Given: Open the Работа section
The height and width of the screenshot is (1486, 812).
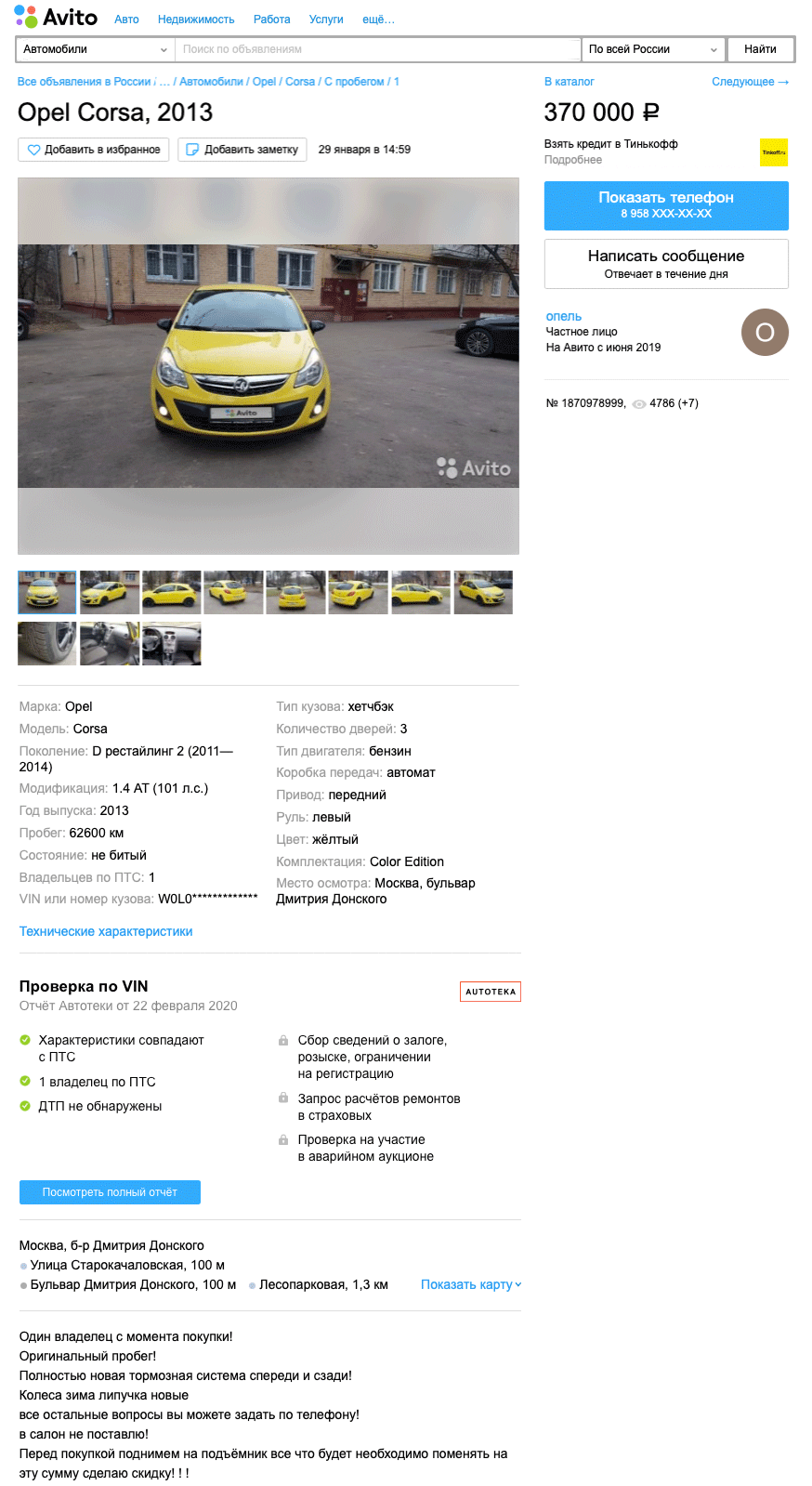Looking at the screenshot, I should pyautogui.click(x=271, y=19).
